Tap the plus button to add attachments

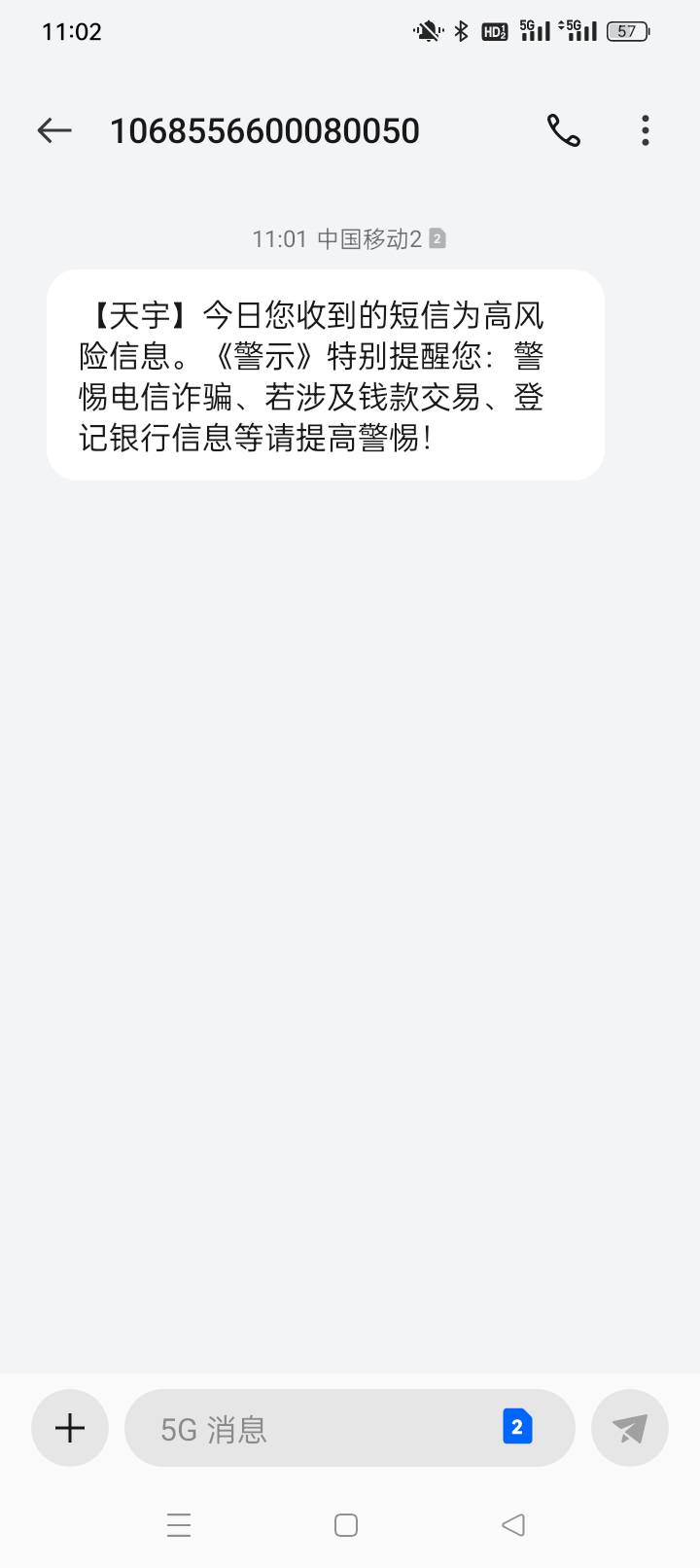click(70, 1428)
